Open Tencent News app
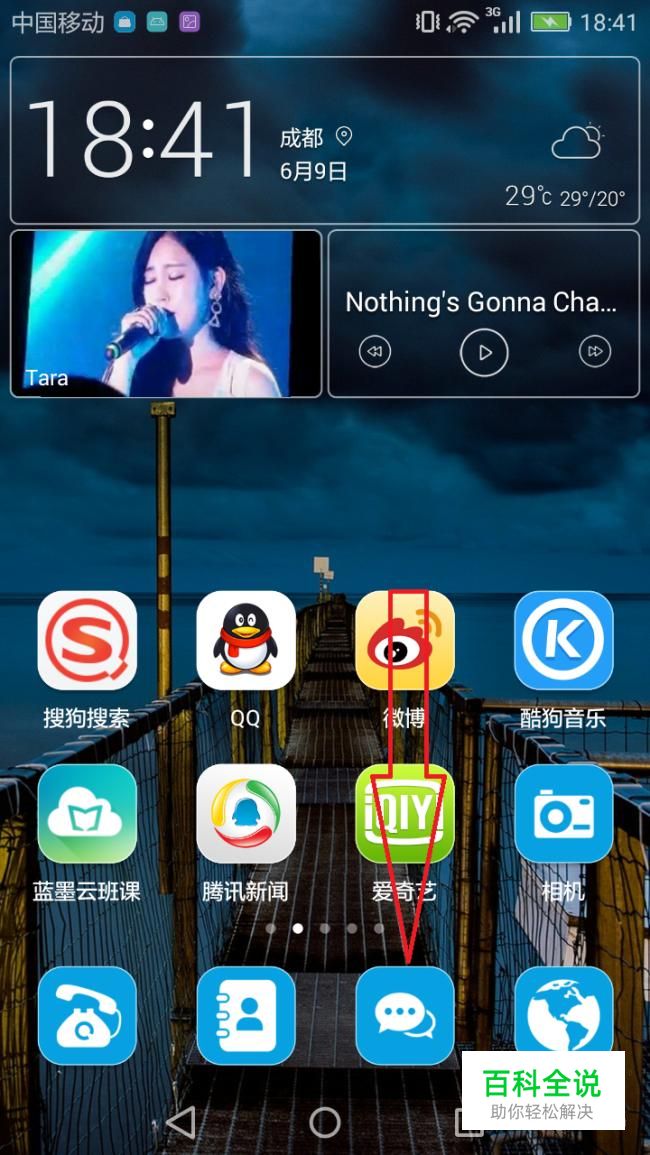 click(246, 814)
